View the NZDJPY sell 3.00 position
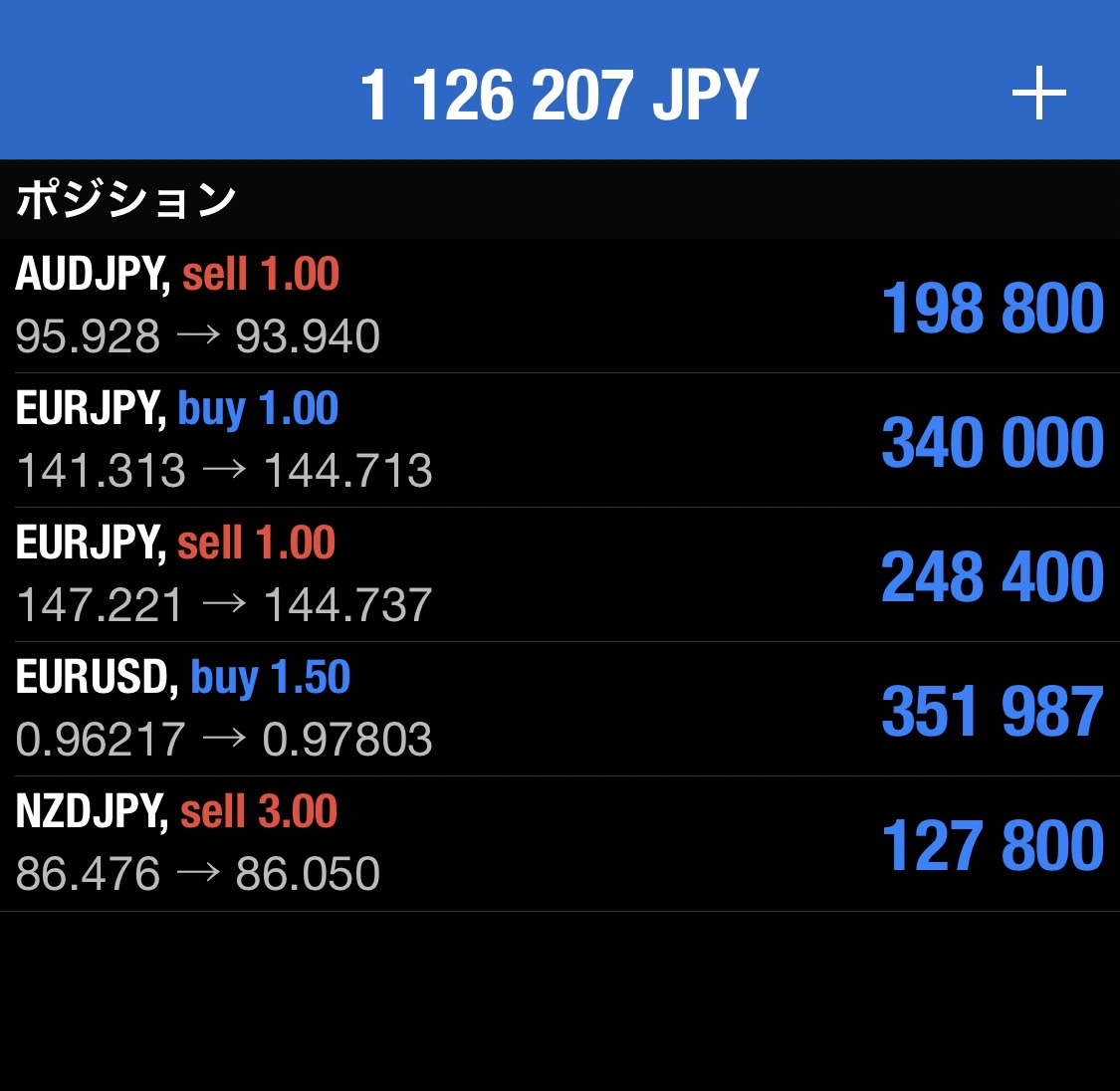 pos(558,843)
